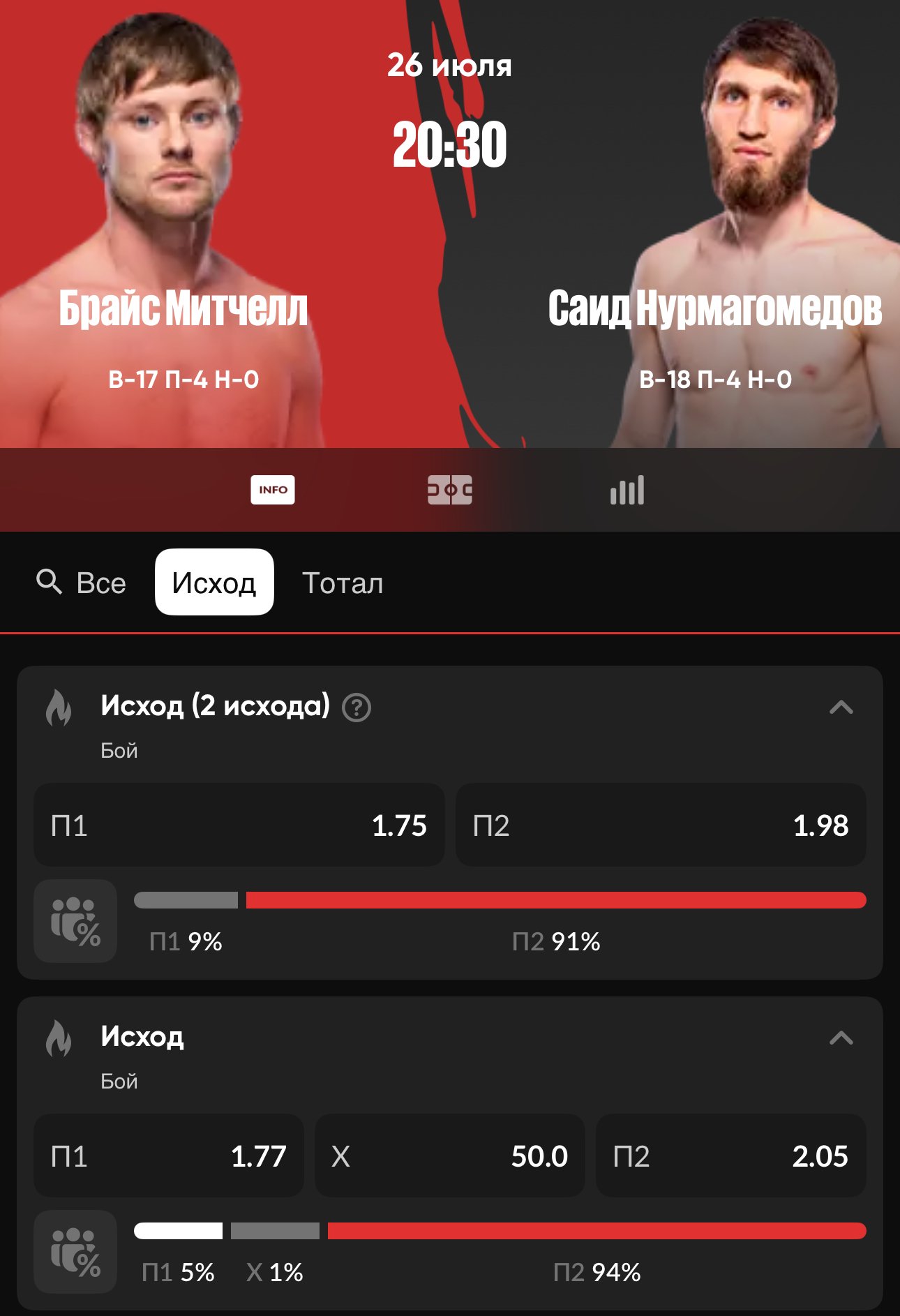
Task: Switch to the Все filter
Action: coord(101,583)
